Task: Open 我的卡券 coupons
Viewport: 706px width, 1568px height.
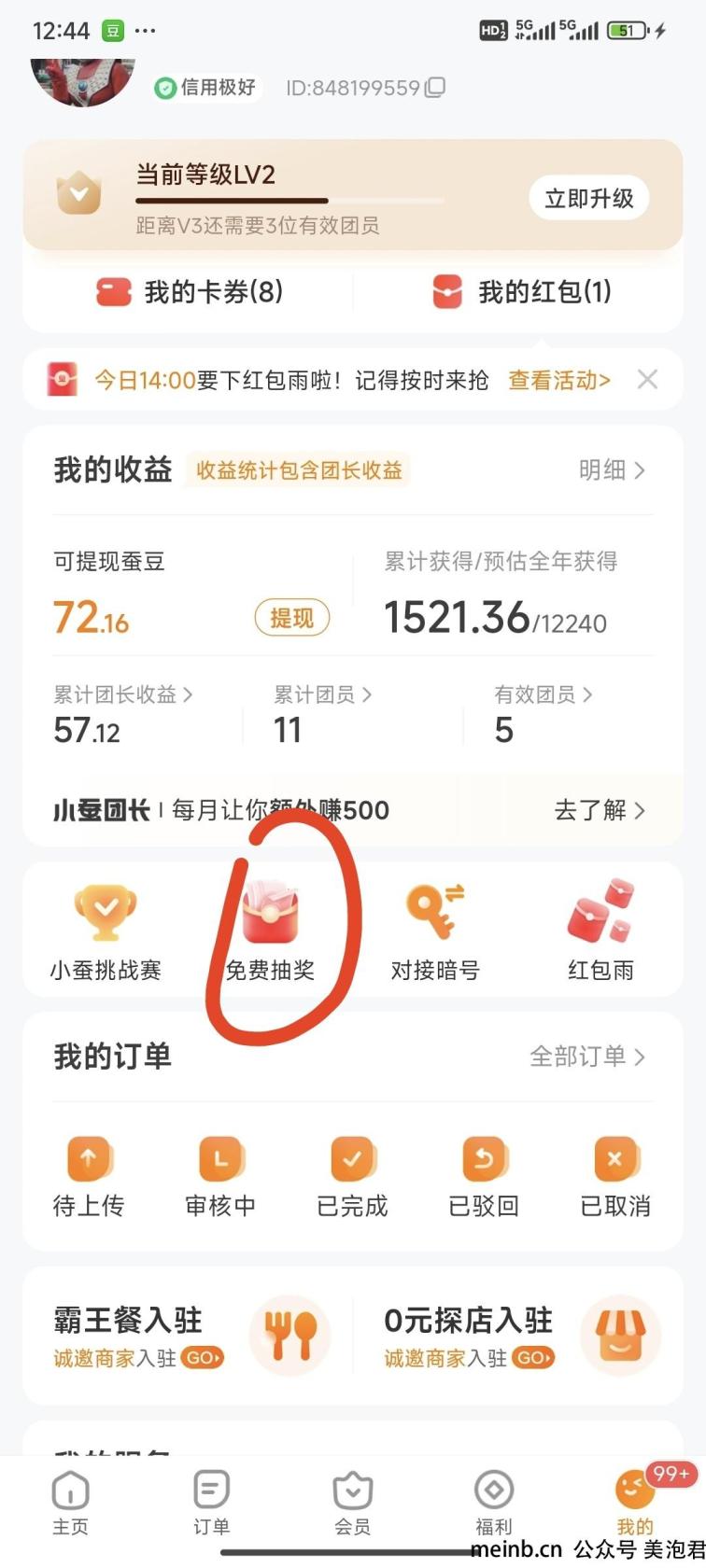Action: [190, 292]
